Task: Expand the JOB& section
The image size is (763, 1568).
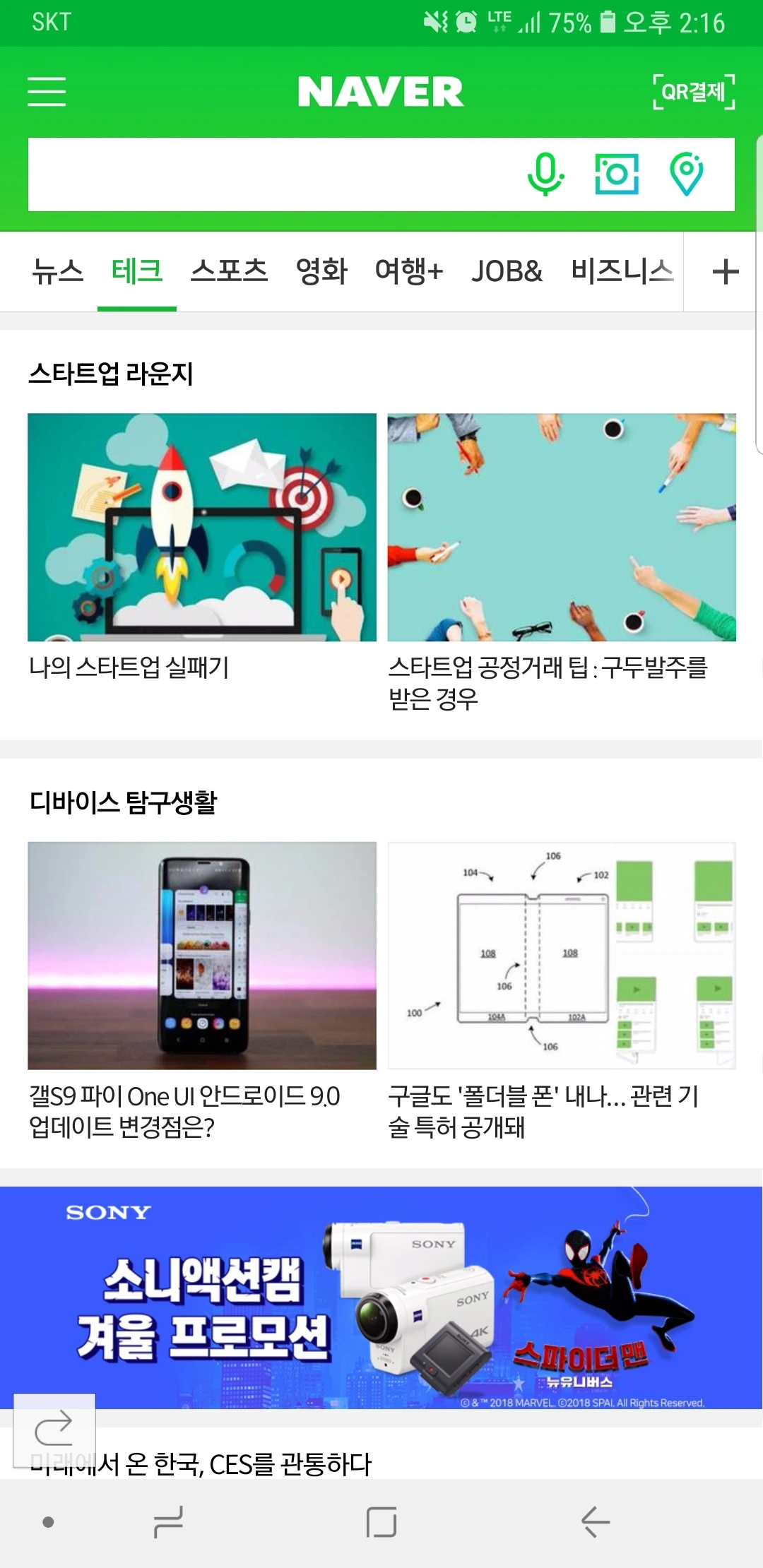Action: point(507,272)
